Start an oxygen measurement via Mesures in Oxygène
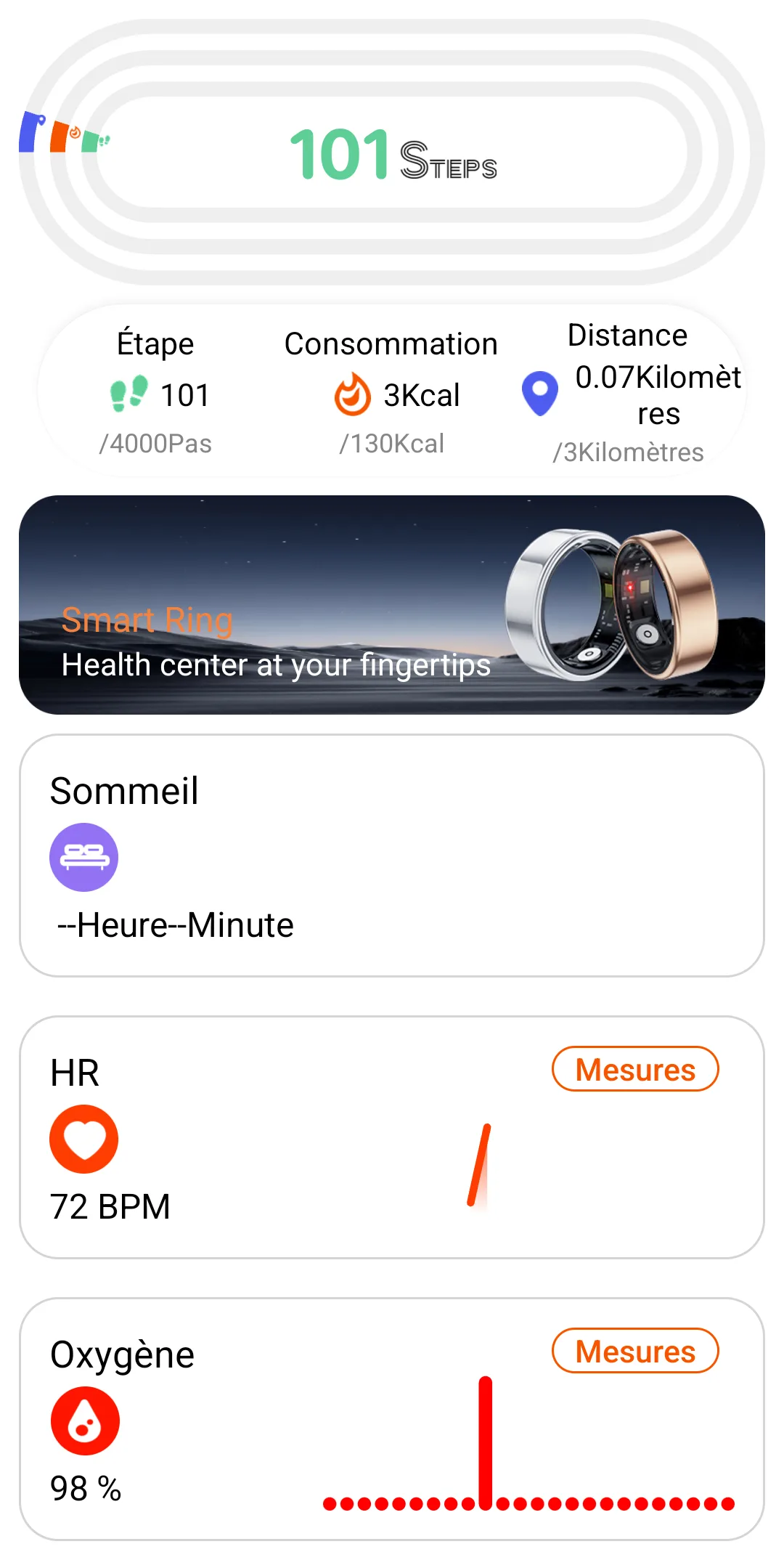 [635, 1351]
